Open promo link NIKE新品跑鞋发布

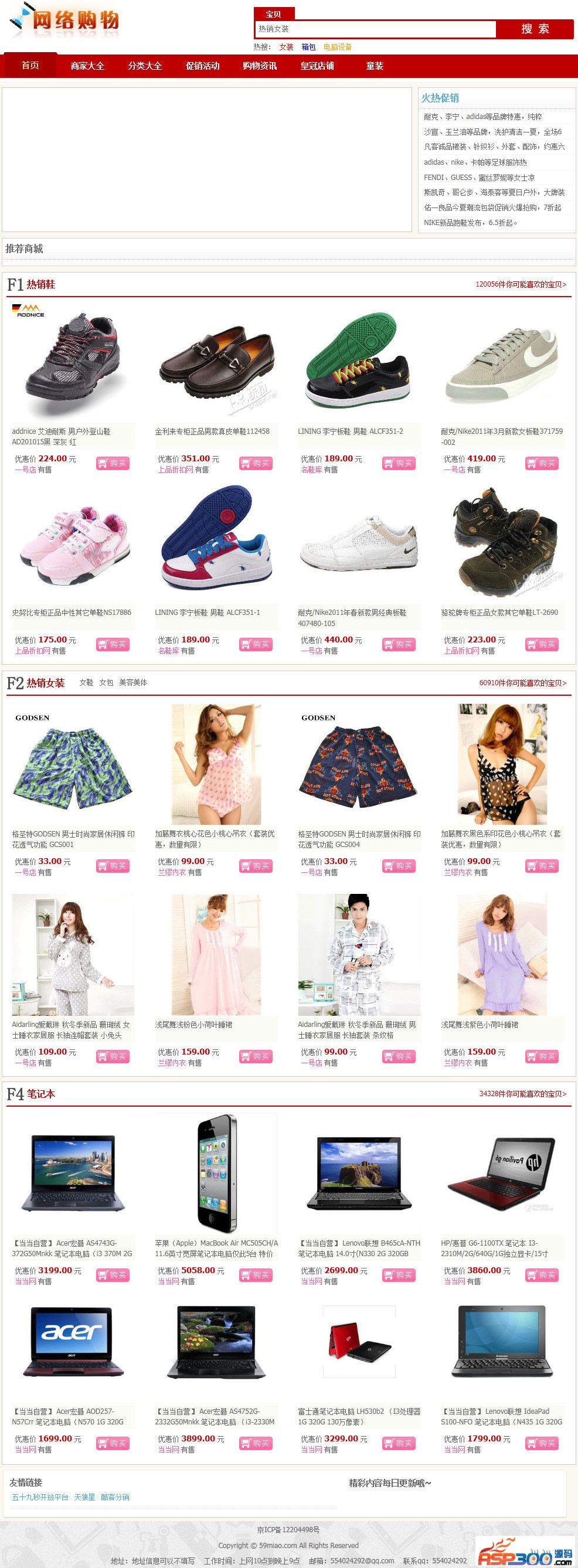coord(470,223)
